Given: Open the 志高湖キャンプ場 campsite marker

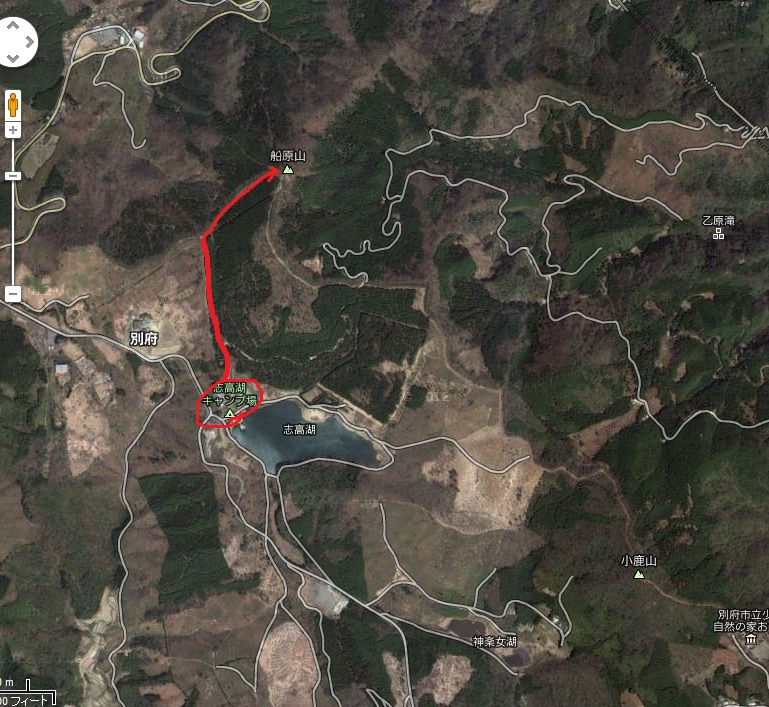Looking at the screenshot, I should click(230, 413).
